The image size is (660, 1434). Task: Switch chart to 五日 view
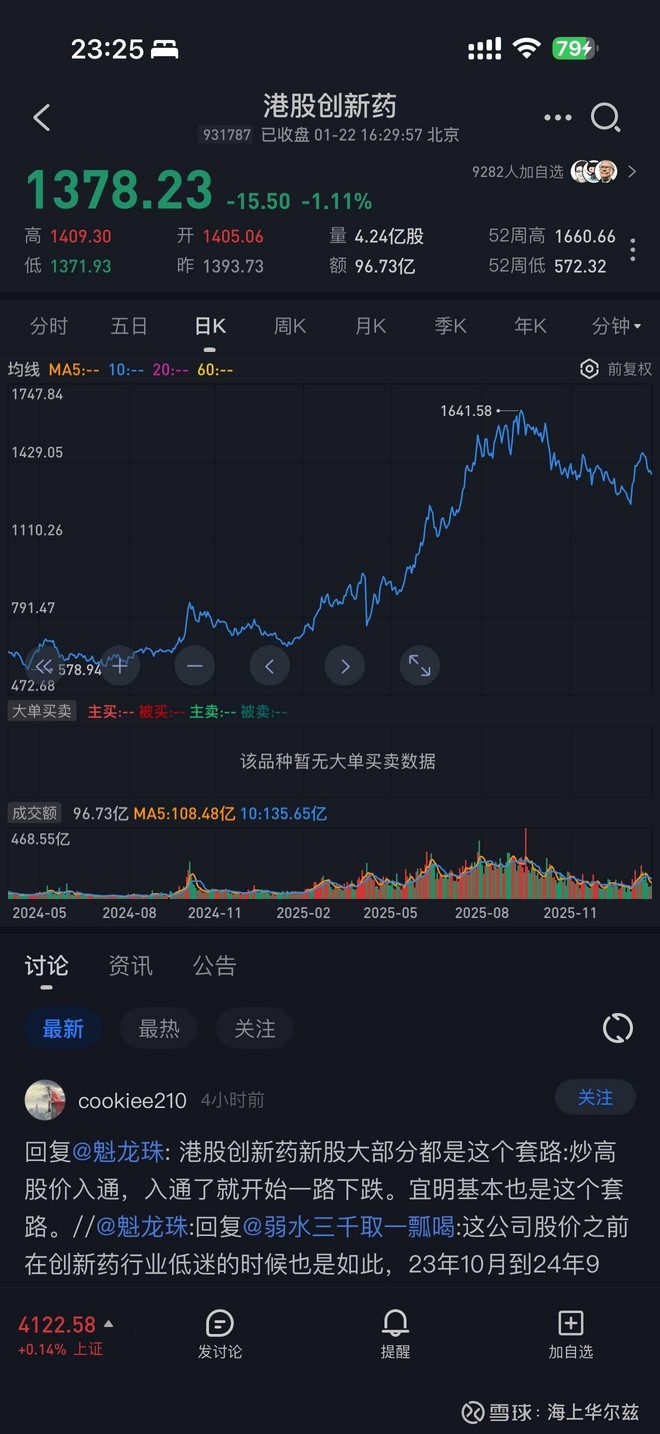pyautogui.click(x=129, y=327)
